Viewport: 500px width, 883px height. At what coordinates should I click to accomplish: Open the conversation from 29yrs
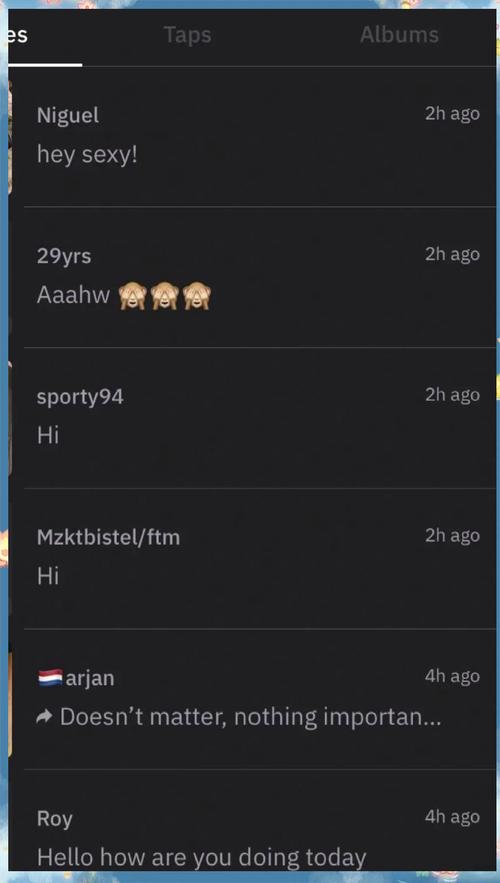click(x=253, y=277)
